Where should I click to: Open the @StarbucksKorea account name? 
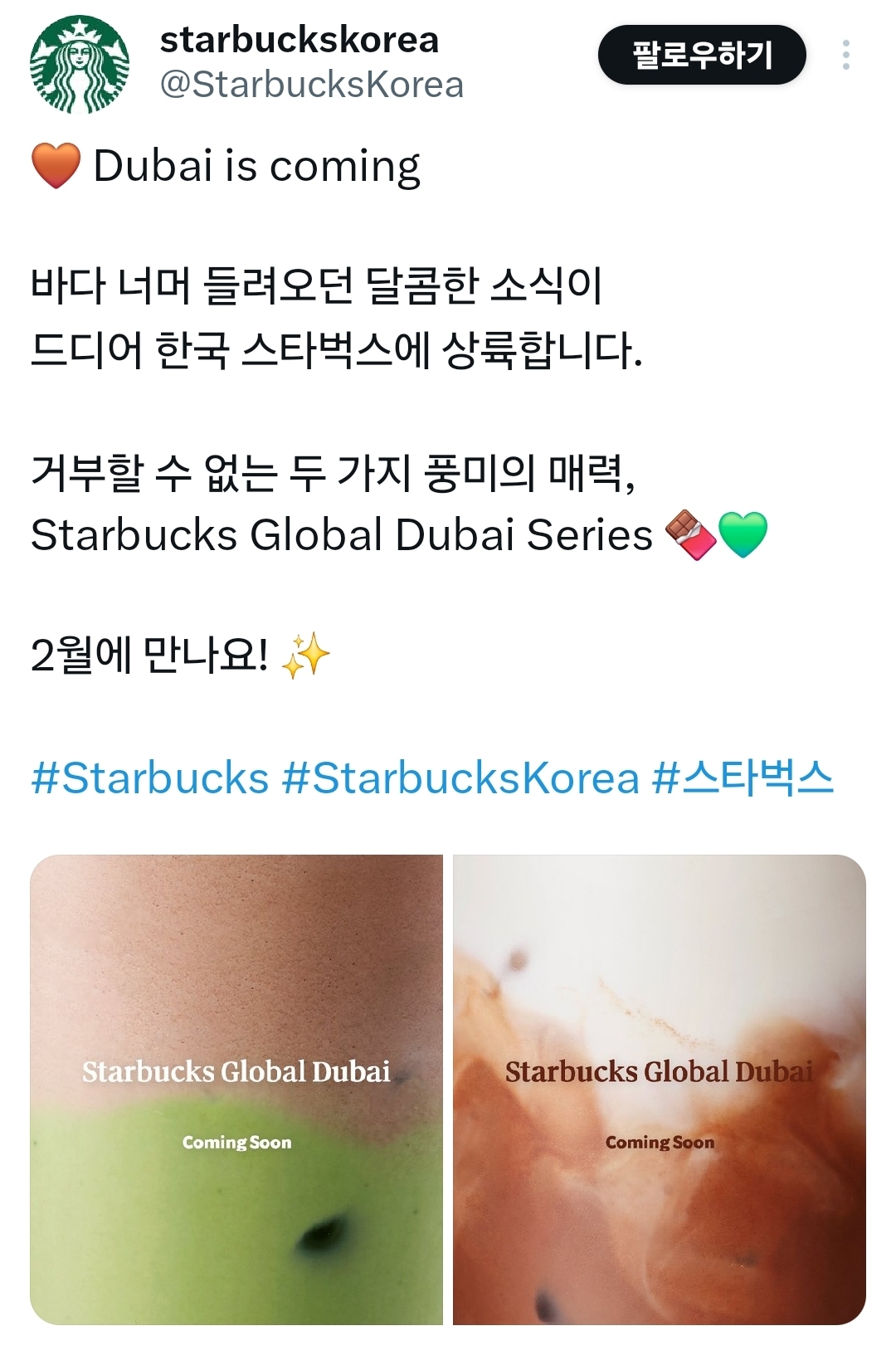pos(311,85)
